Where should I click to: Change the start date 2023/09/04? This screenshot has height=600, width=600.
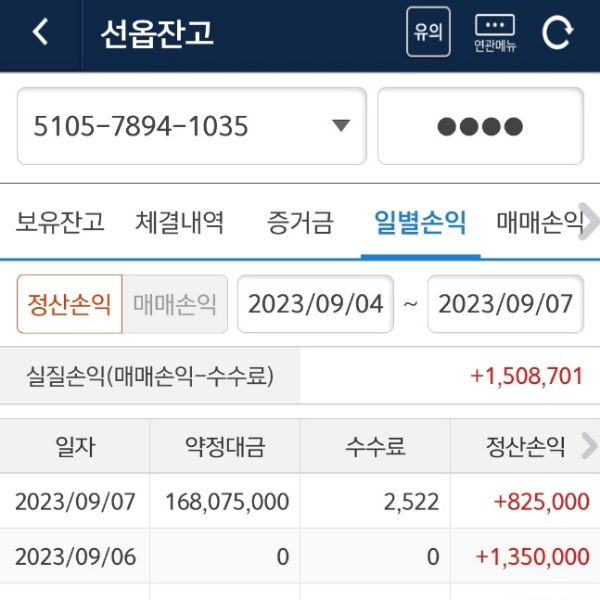pos(316,304)
